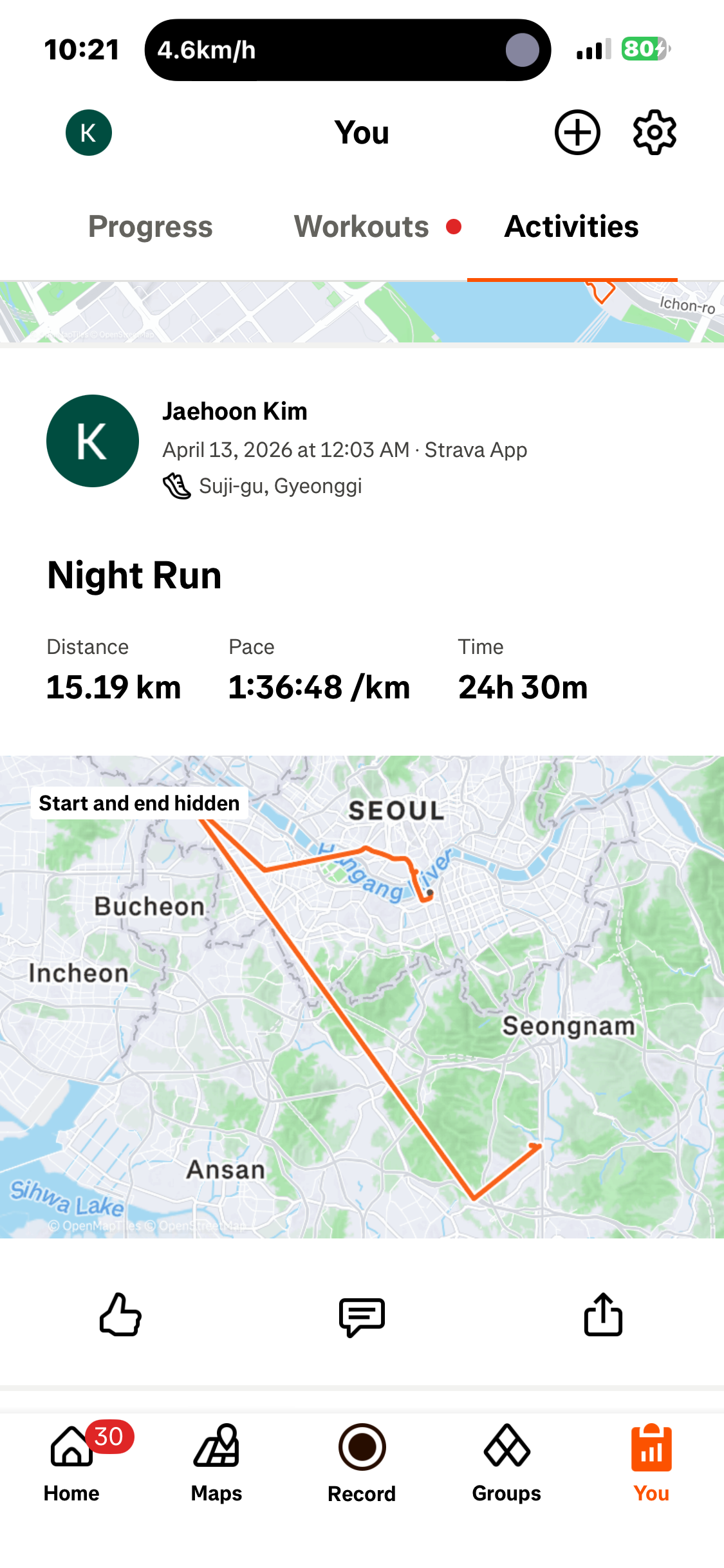Tap the plus icon to add activity
This screenshot has width=724, height=1568.
click(x=577, y=133)
